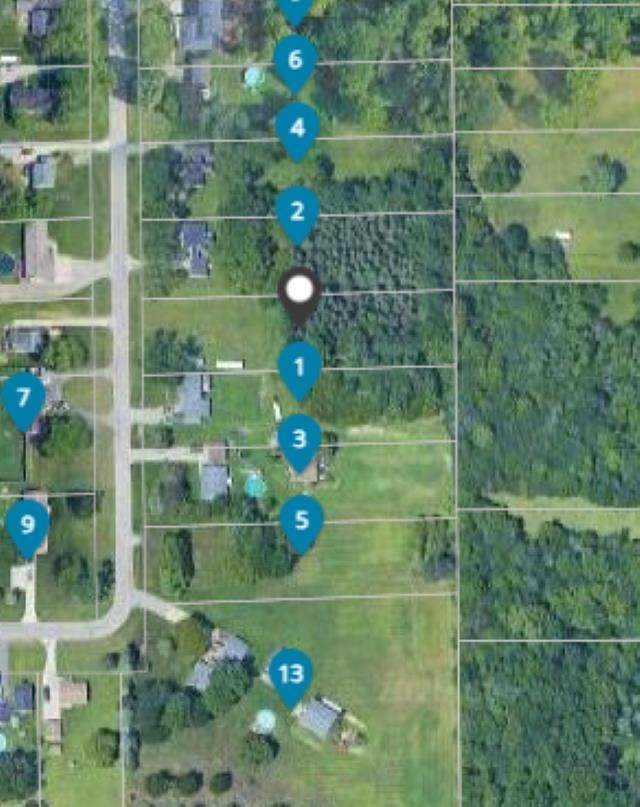This screenshot has height=807, width=640.
Task: Select the dark subject property pin
Action: coord(300,292)
